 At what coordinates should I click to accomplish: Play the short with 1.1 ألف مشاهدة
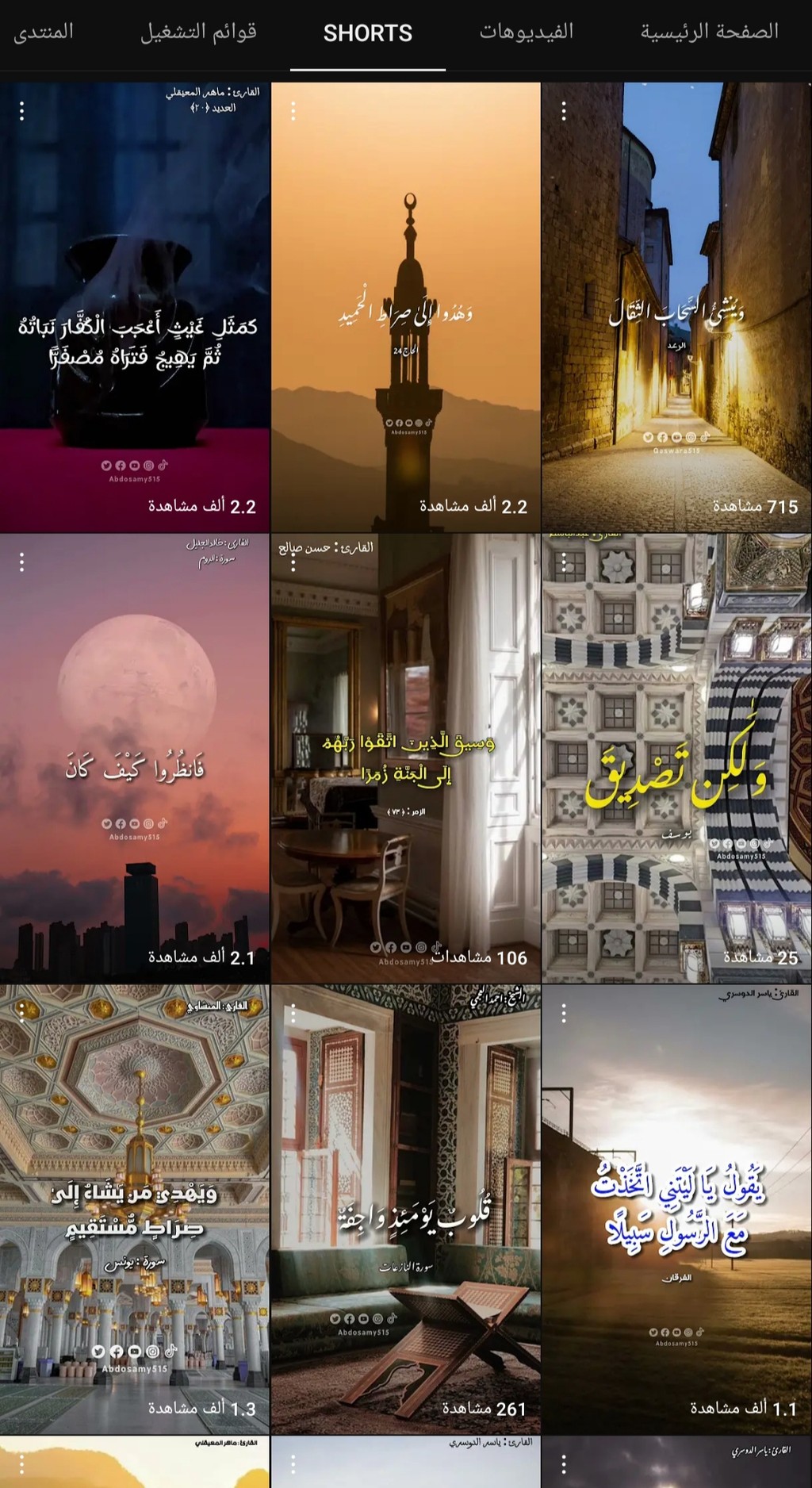pos(676,1210)
